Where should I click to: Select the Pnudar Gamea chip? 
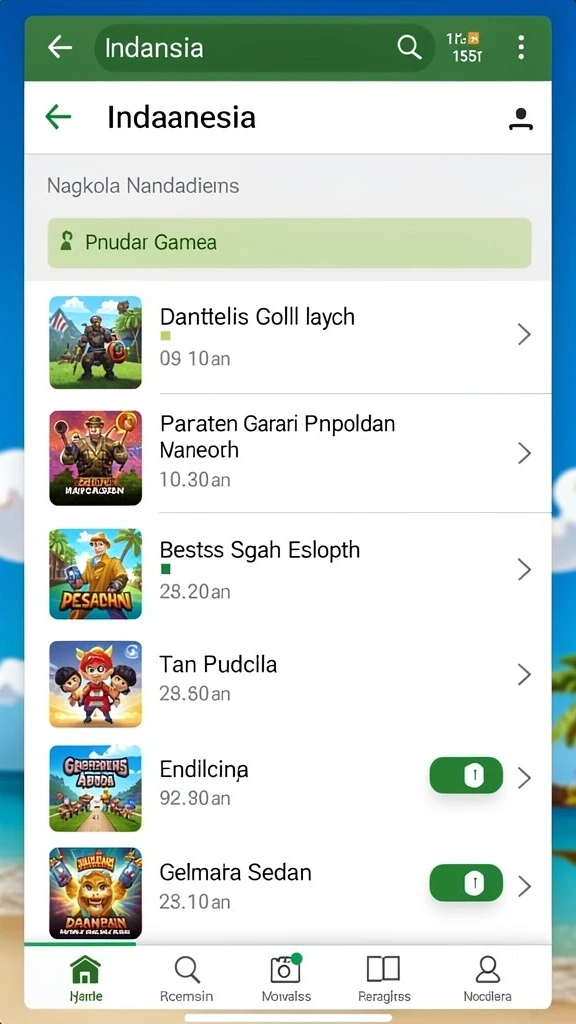(x=289, y=243)
